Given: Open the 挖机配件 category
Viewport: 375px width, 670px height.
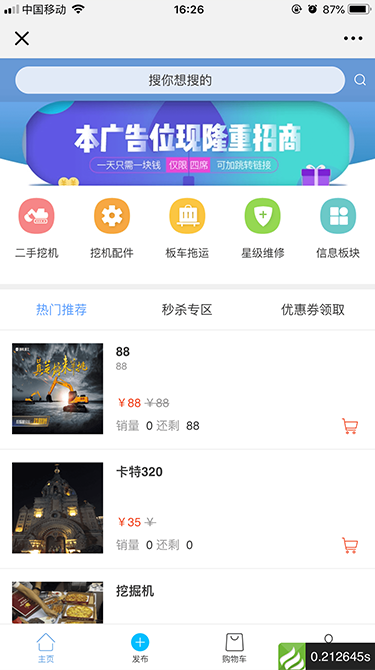Looking at the screenshot, I should click(112, 229).
